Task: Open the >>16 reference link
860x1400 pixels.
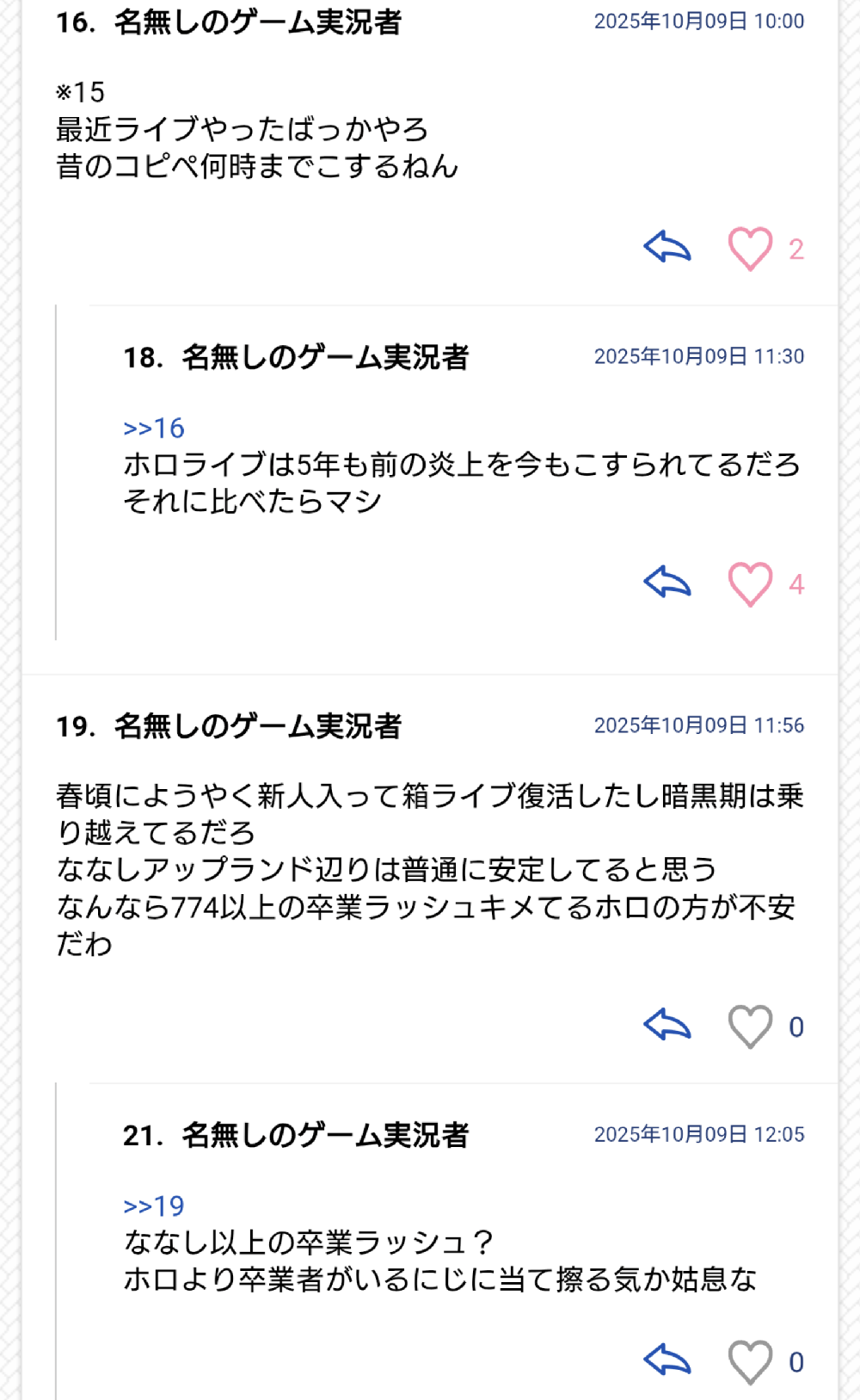Action: [x=154, y=428]
